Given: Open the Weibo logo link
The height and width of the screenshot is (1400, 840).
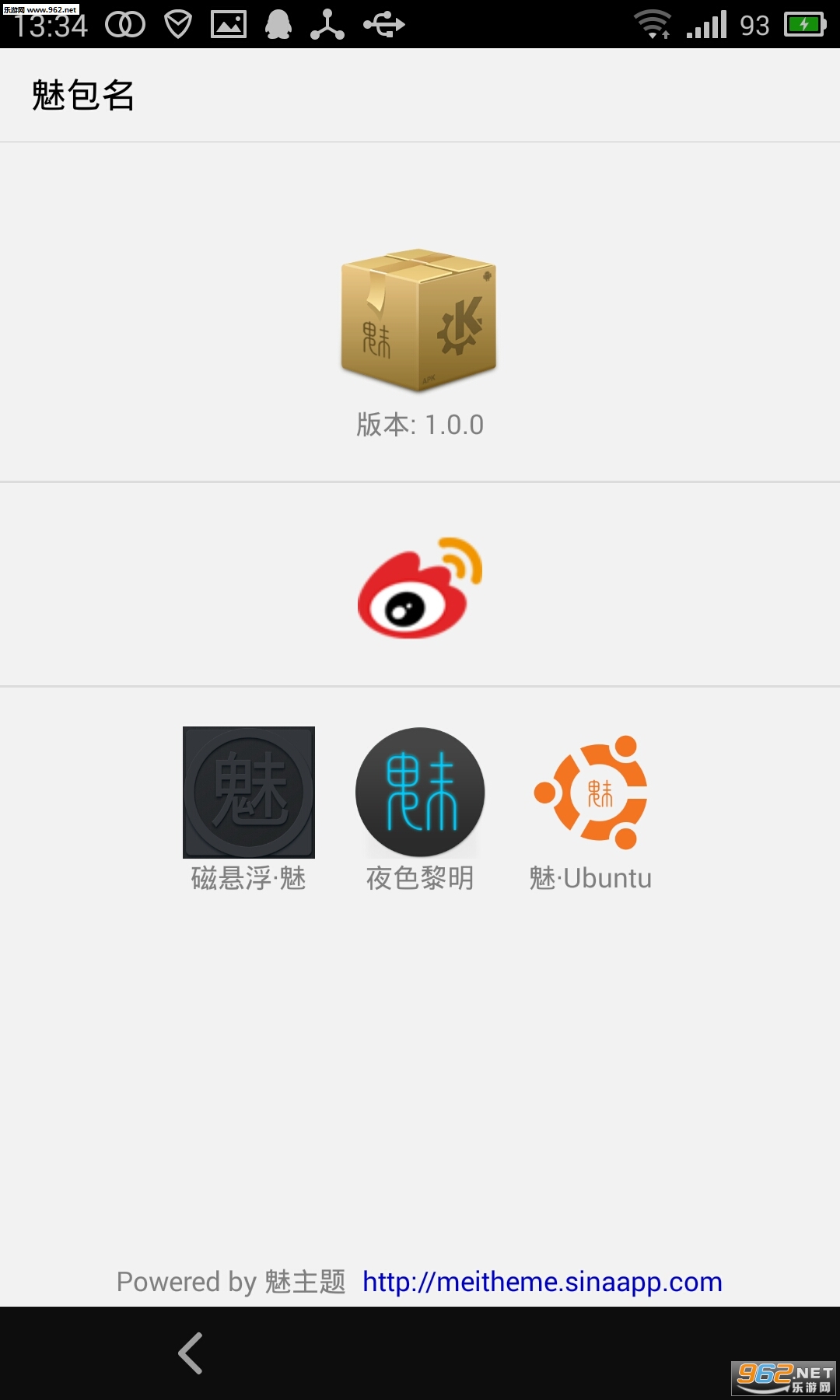Looking at the screenshot, I should pyautogui.click(x=420, y=587).
